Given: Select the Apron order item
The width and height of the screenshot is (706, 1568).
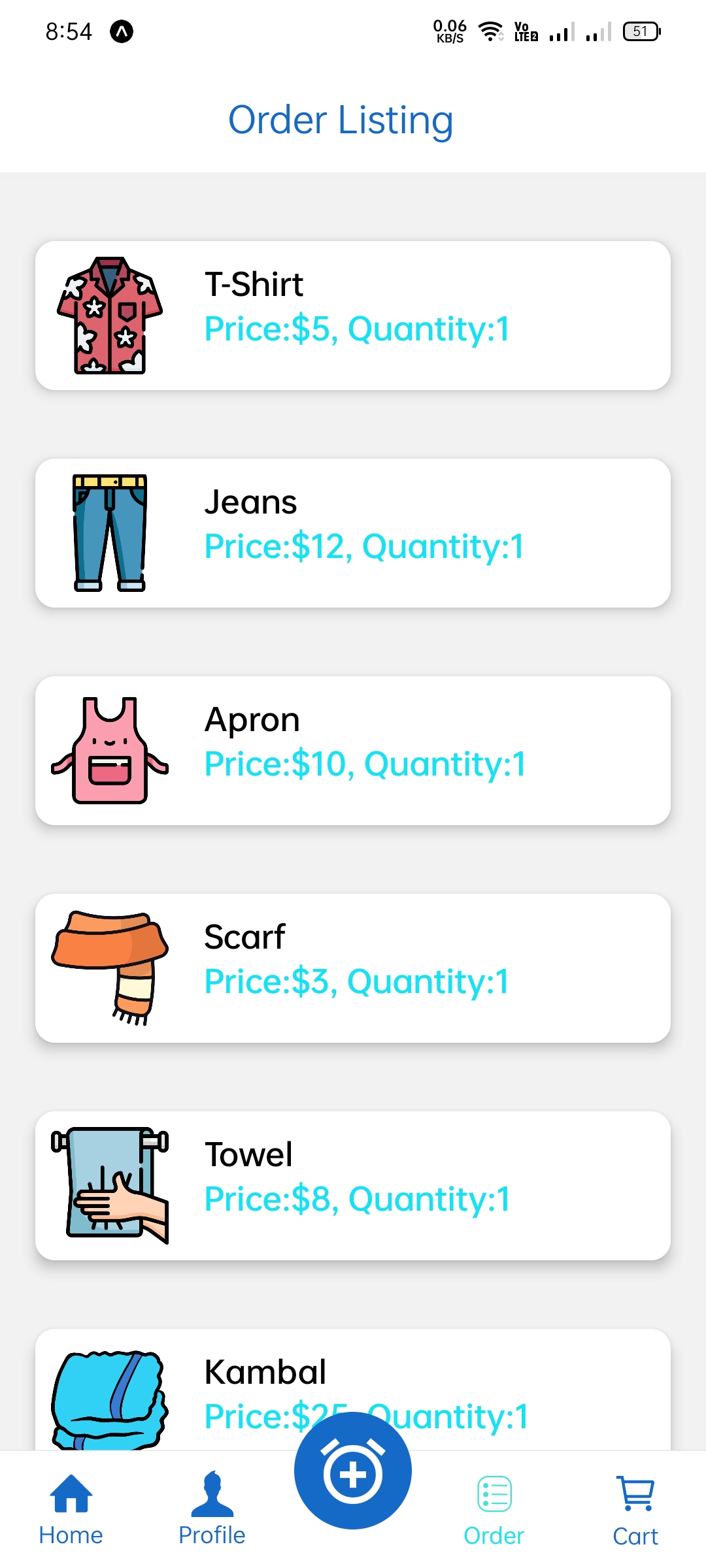Looking at the screenshot, I should pos(353,751).
